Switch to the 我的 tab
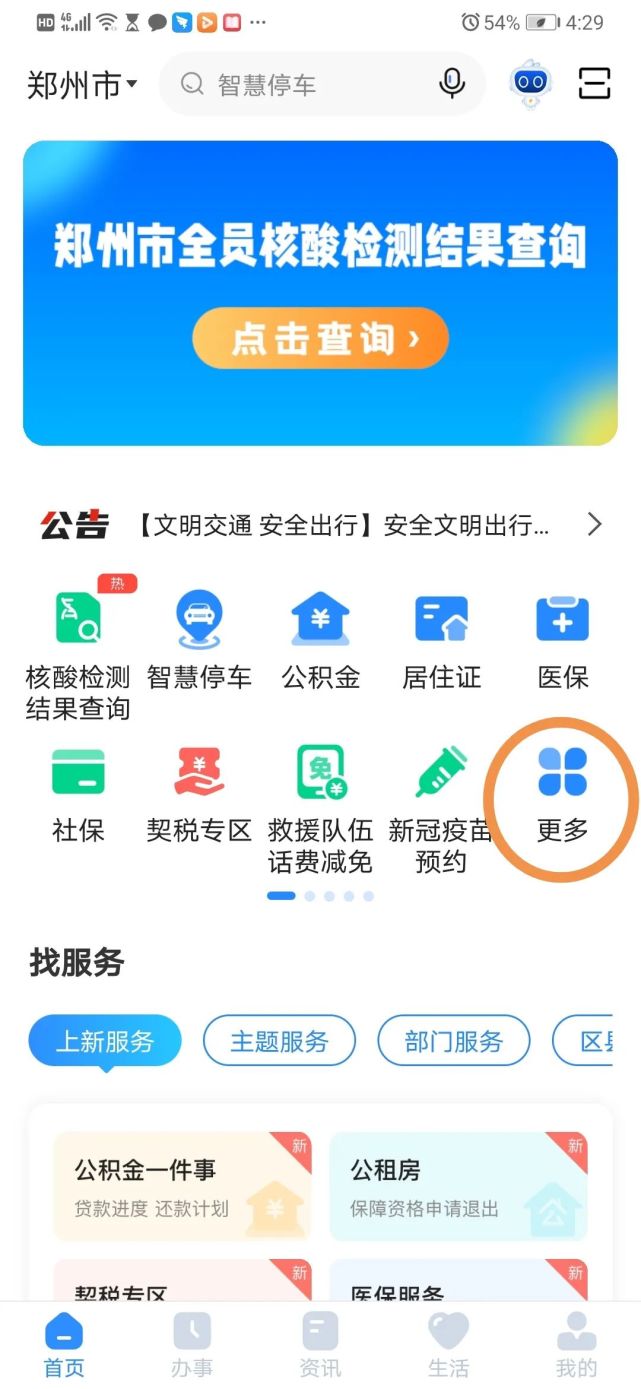Screen dimensions: 641x1389 click(576, 1345)
